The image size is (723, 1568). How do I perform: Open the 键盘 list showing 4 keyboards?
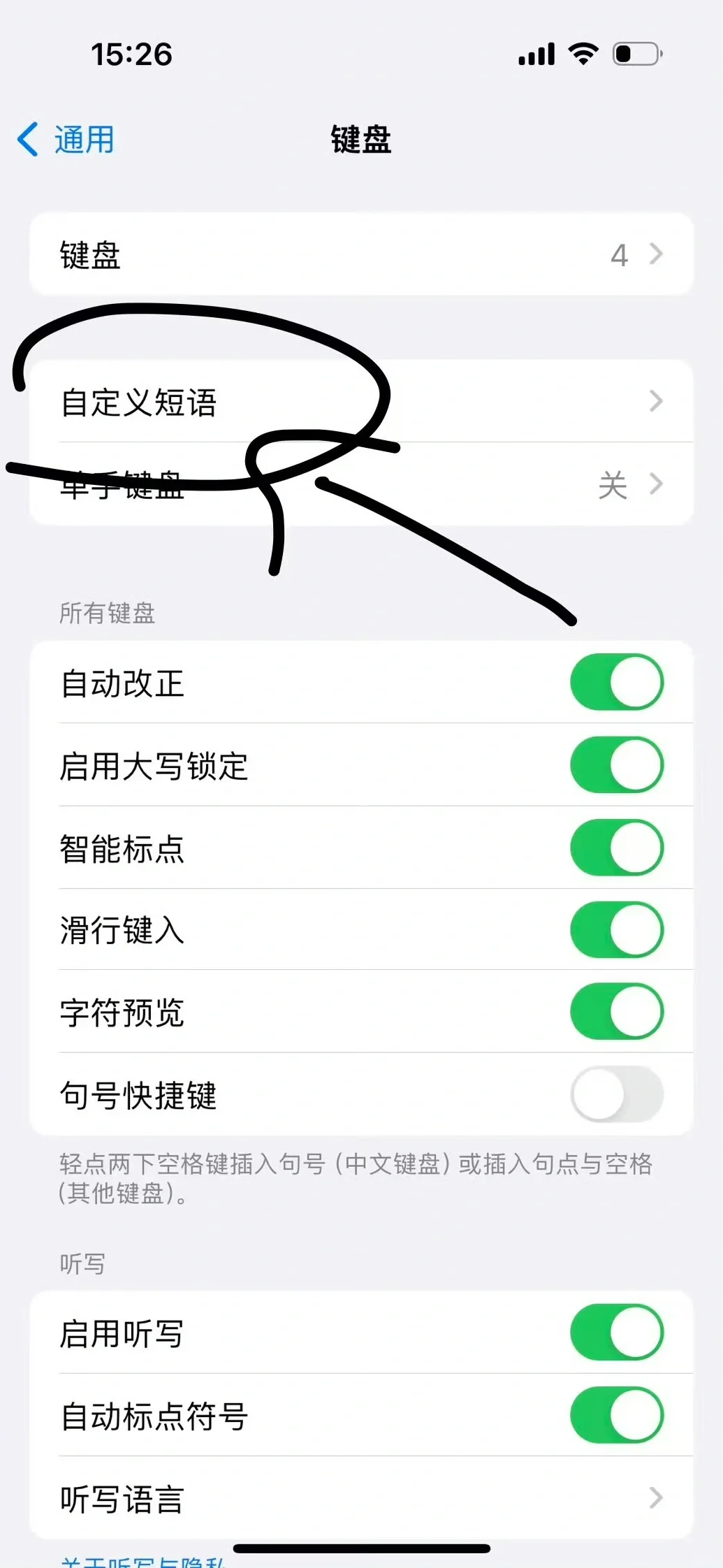click(x=361, y=254)
